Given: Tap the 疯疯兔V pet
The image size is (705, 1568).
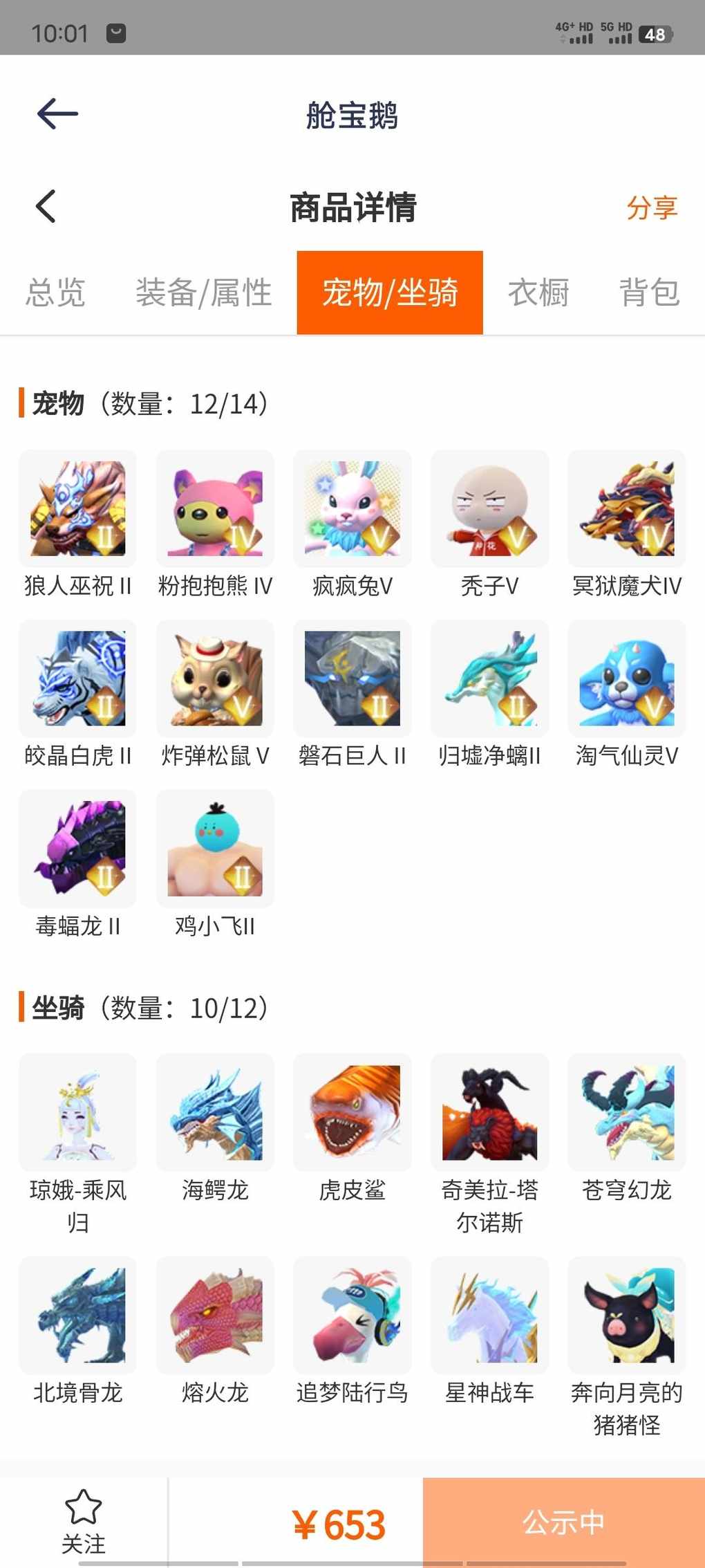Looking at the screenshot, I should (352, 509).
